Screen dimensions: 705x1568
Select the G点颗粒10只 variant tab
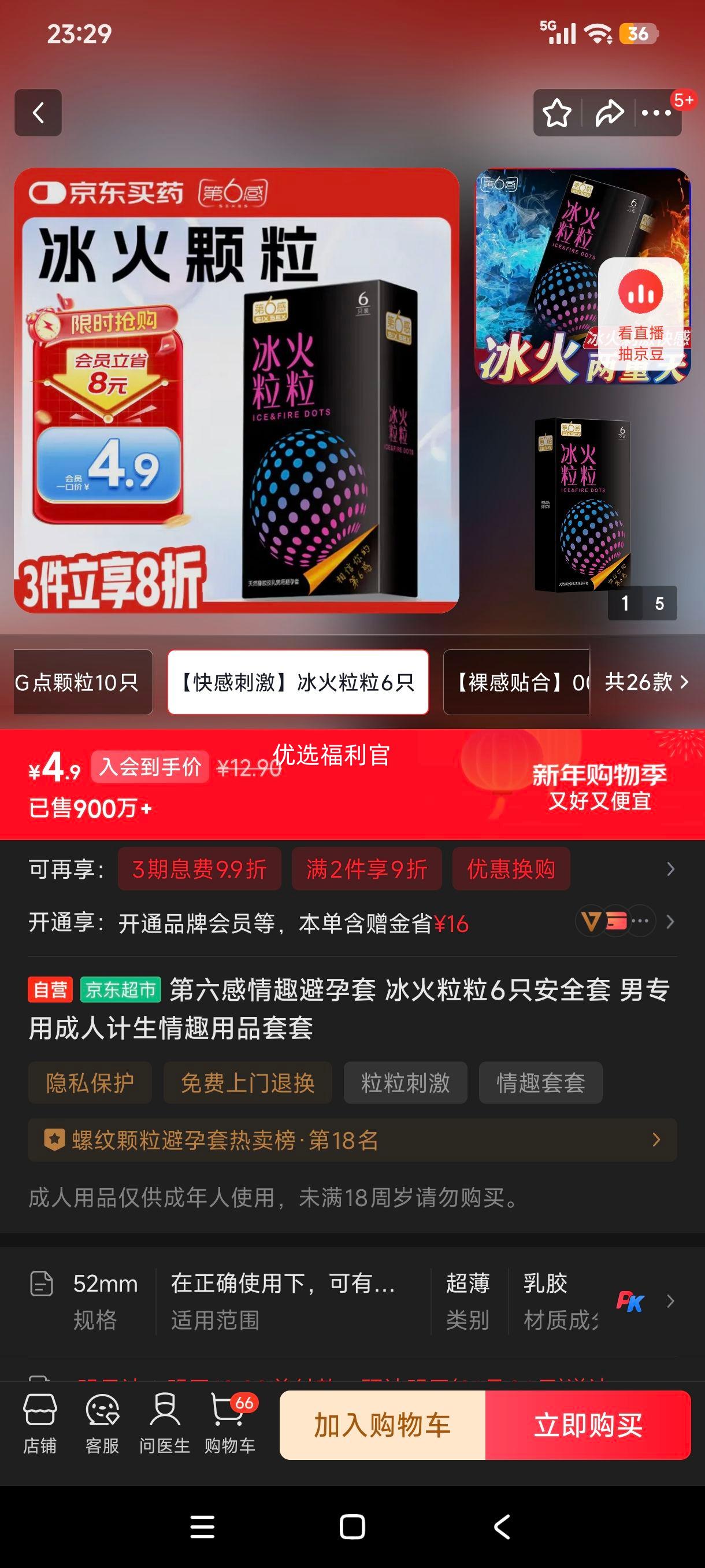[79, 683]
